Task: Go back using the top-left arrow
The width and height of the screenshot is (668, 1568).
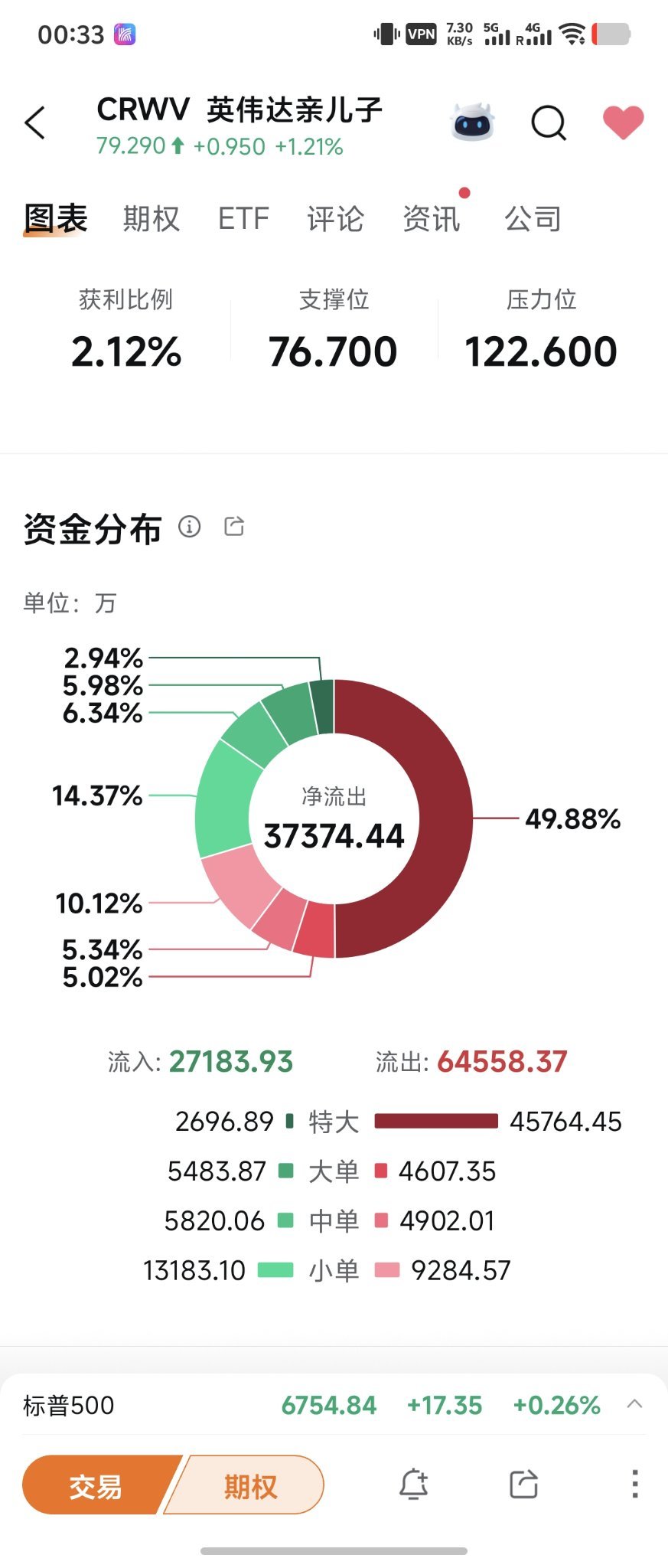Action: (x=35, y=122)
